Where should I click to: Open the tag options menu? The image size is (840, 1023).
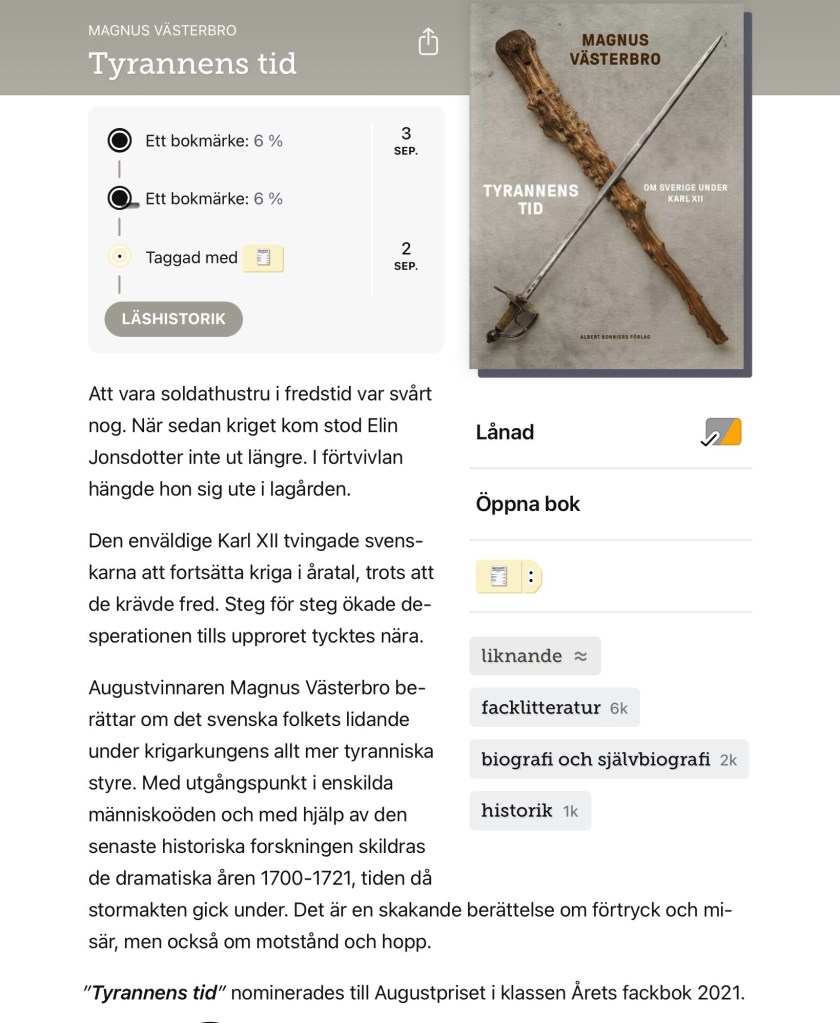click(531, 576)
